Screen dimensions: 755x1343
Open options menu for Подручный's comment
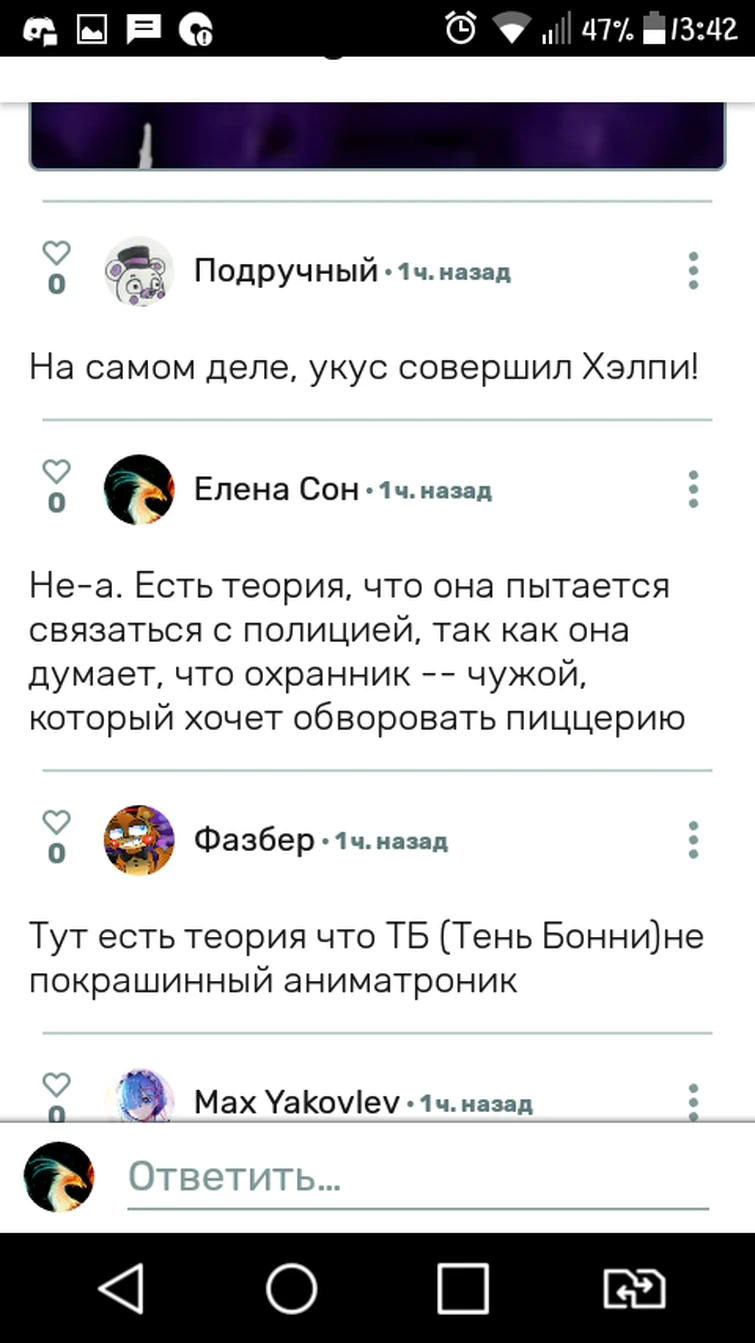tap(693, 271)
